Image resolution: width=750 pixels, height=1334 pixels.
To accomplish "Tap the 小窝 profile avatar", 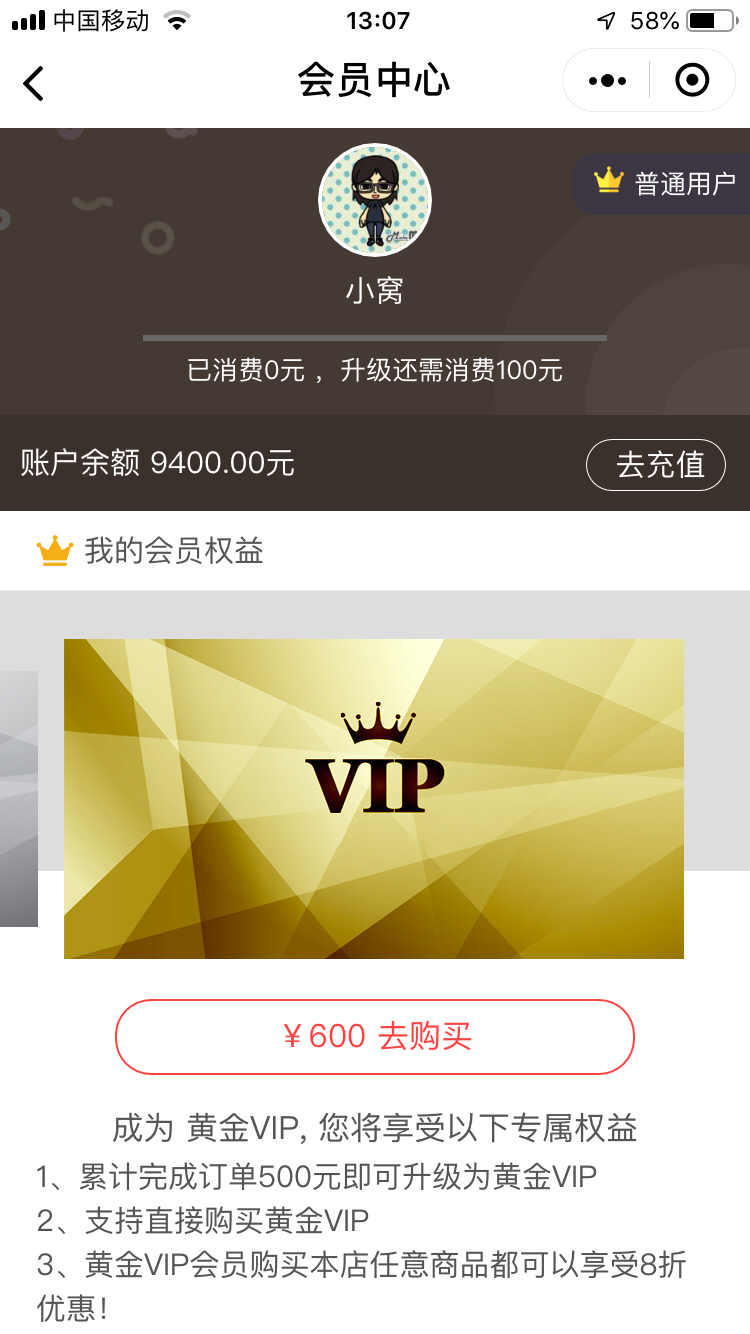I will pyautogui.click(x=375, y=200).
